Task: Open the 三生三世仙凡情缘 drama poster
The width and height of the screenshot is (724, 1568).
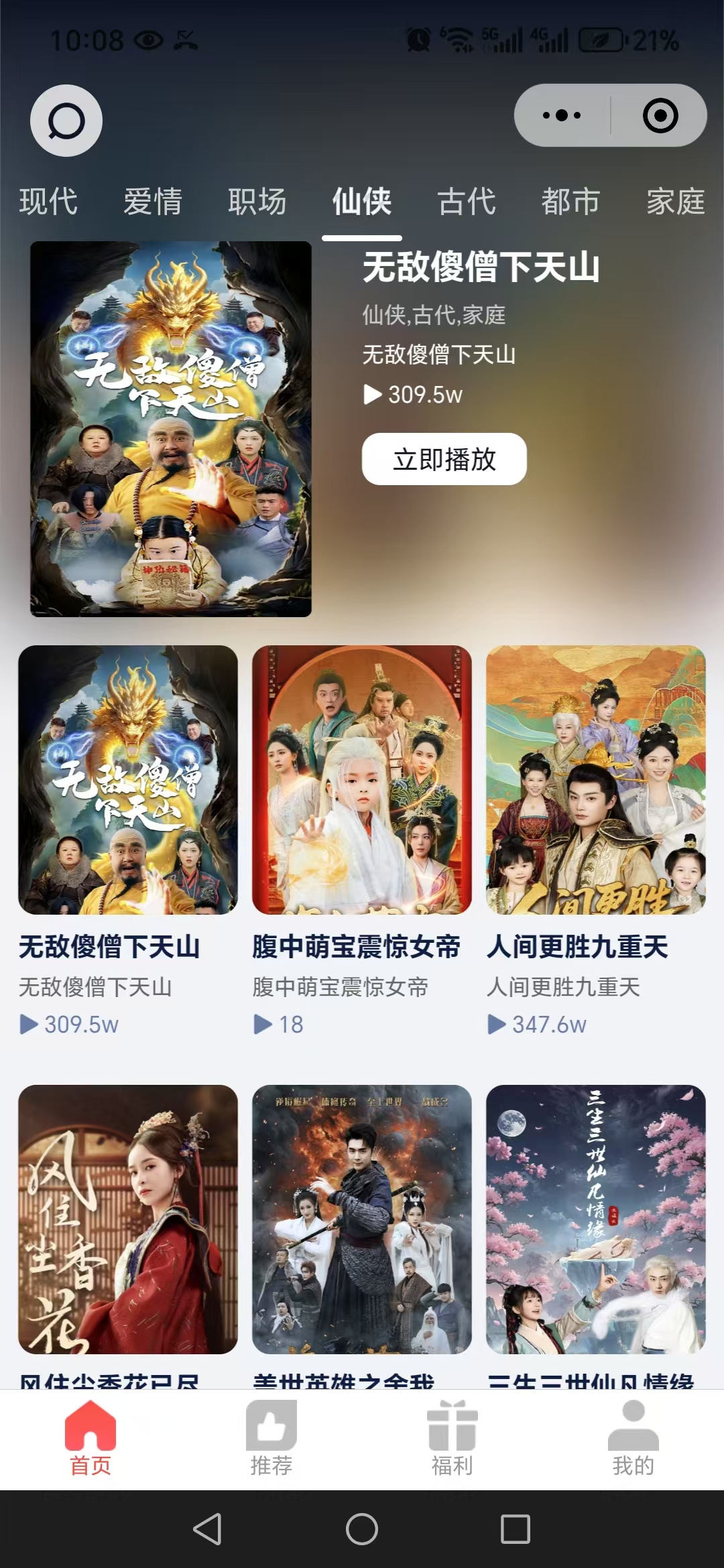Action: tap(596, 1219)
